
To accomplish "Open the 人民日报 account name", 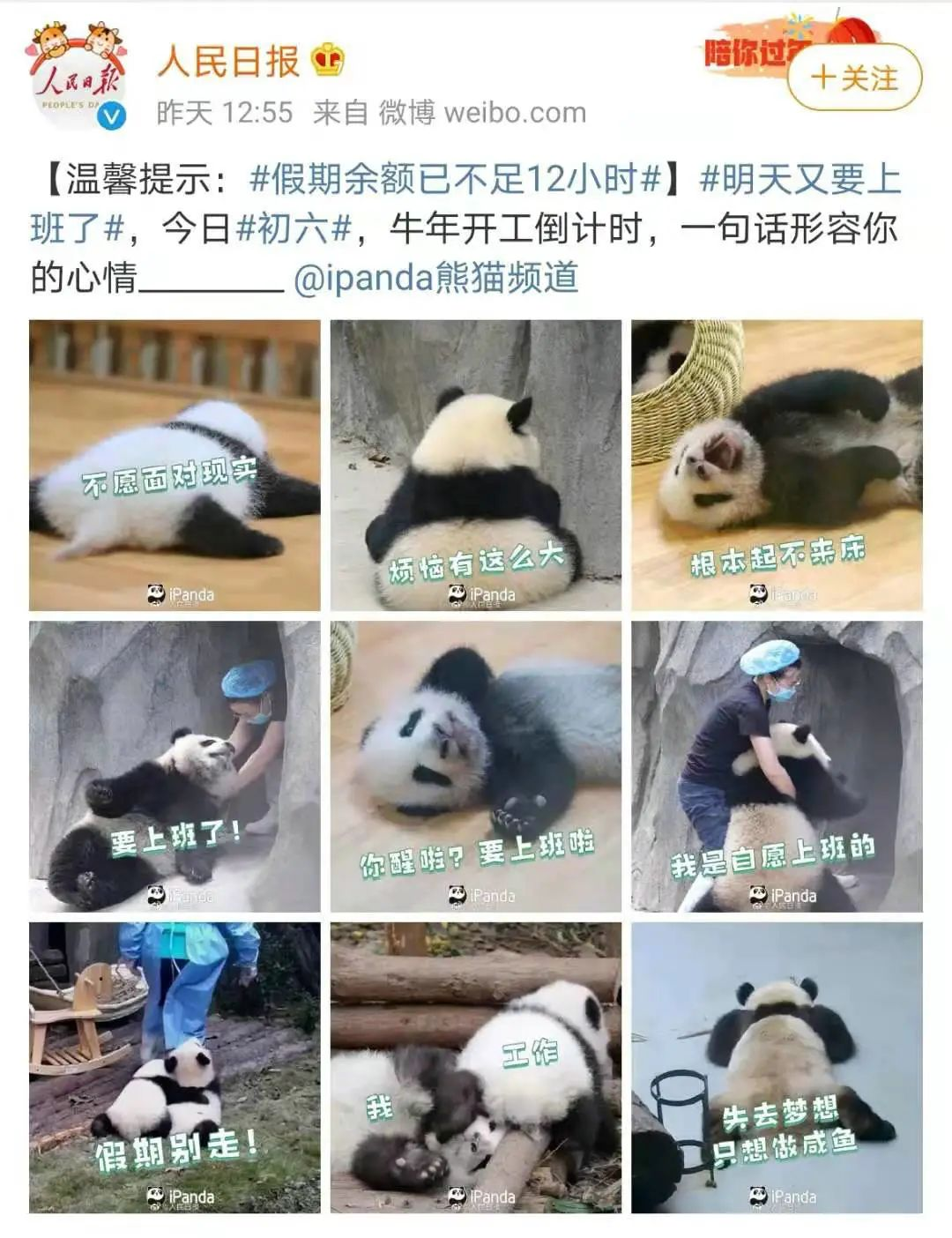I will pos(228,62).
